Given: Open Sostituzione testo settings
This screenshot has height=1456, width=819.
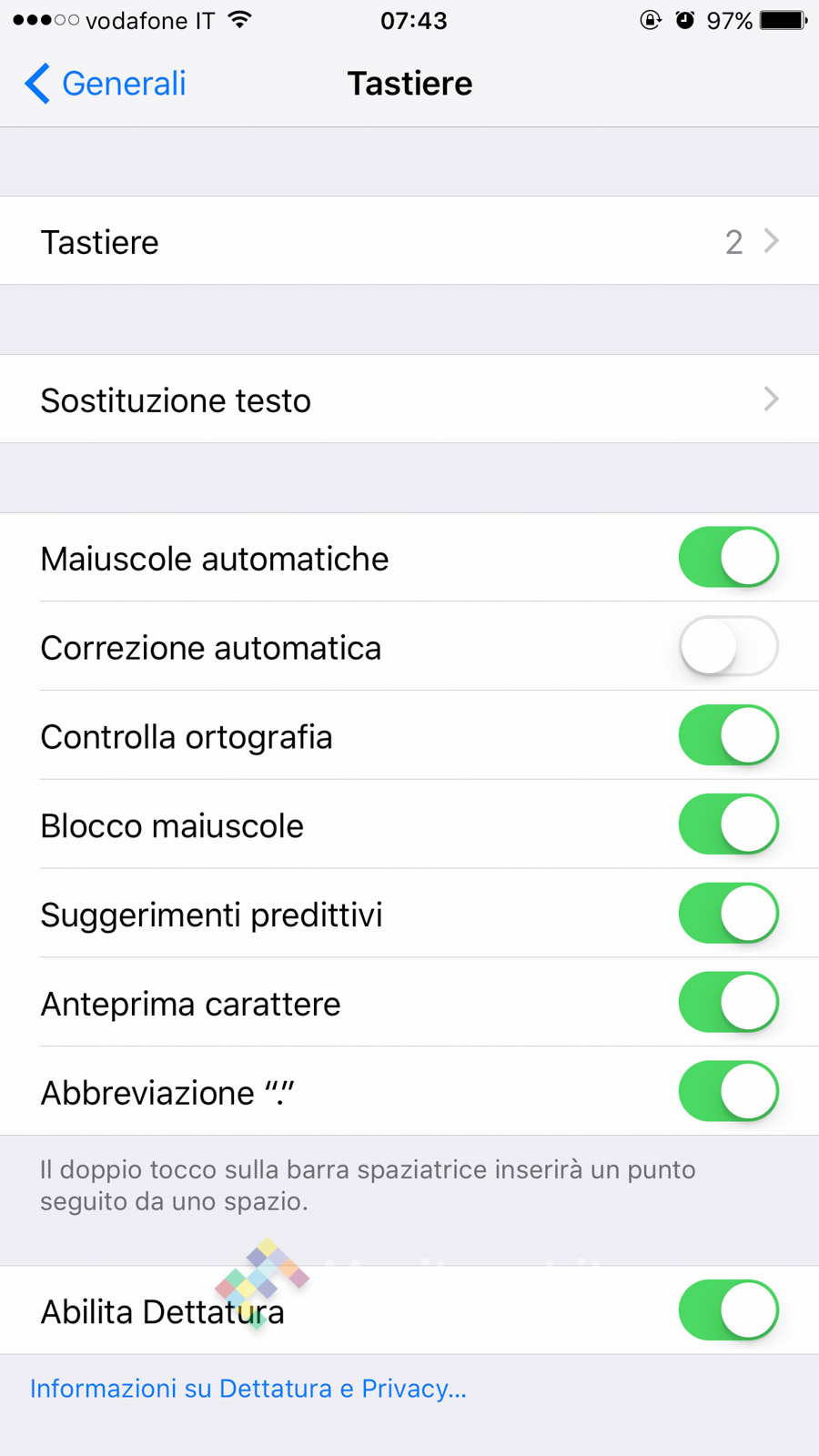Looking at the screenshot, I should (x=409, y=399).
